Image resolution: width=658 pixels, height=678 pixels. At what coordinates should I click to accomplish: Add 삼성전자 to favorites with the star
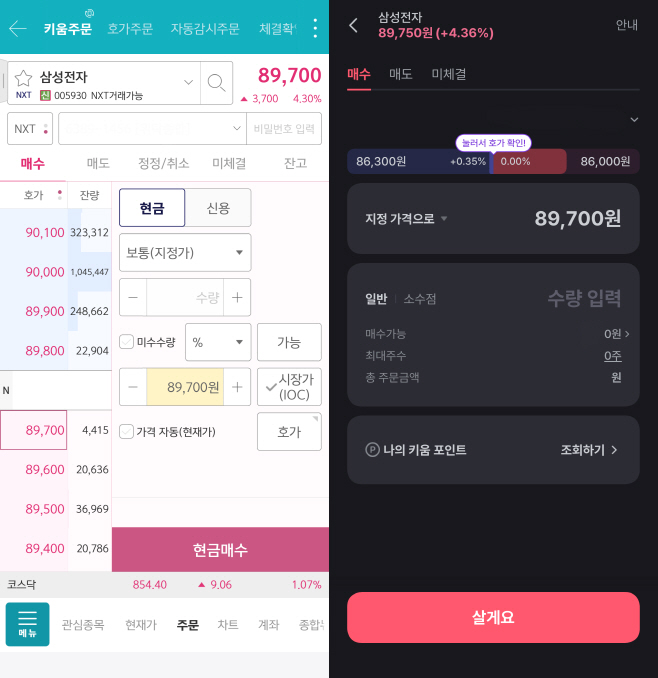coord(23,78)
